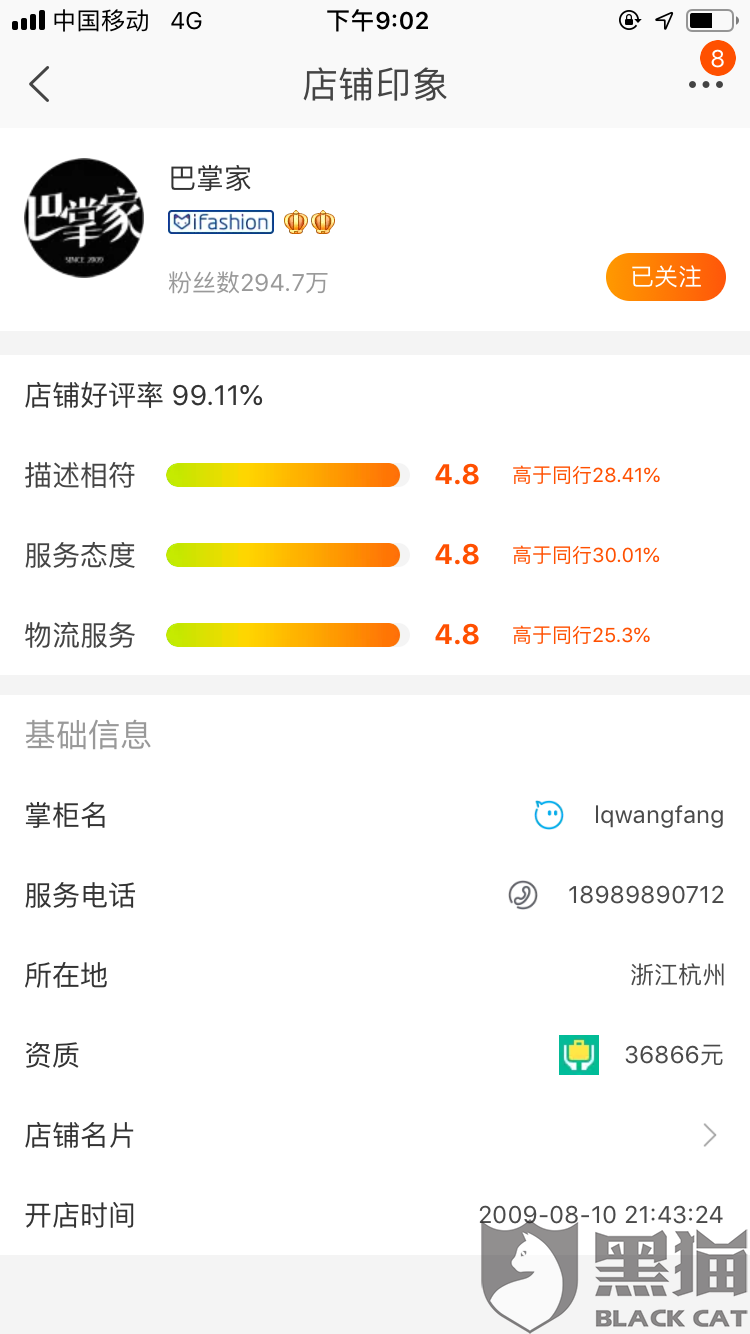This screenshot has width=750, height=1334.
Task: Call the service phone 18989890712
Action: coord(644,895)
